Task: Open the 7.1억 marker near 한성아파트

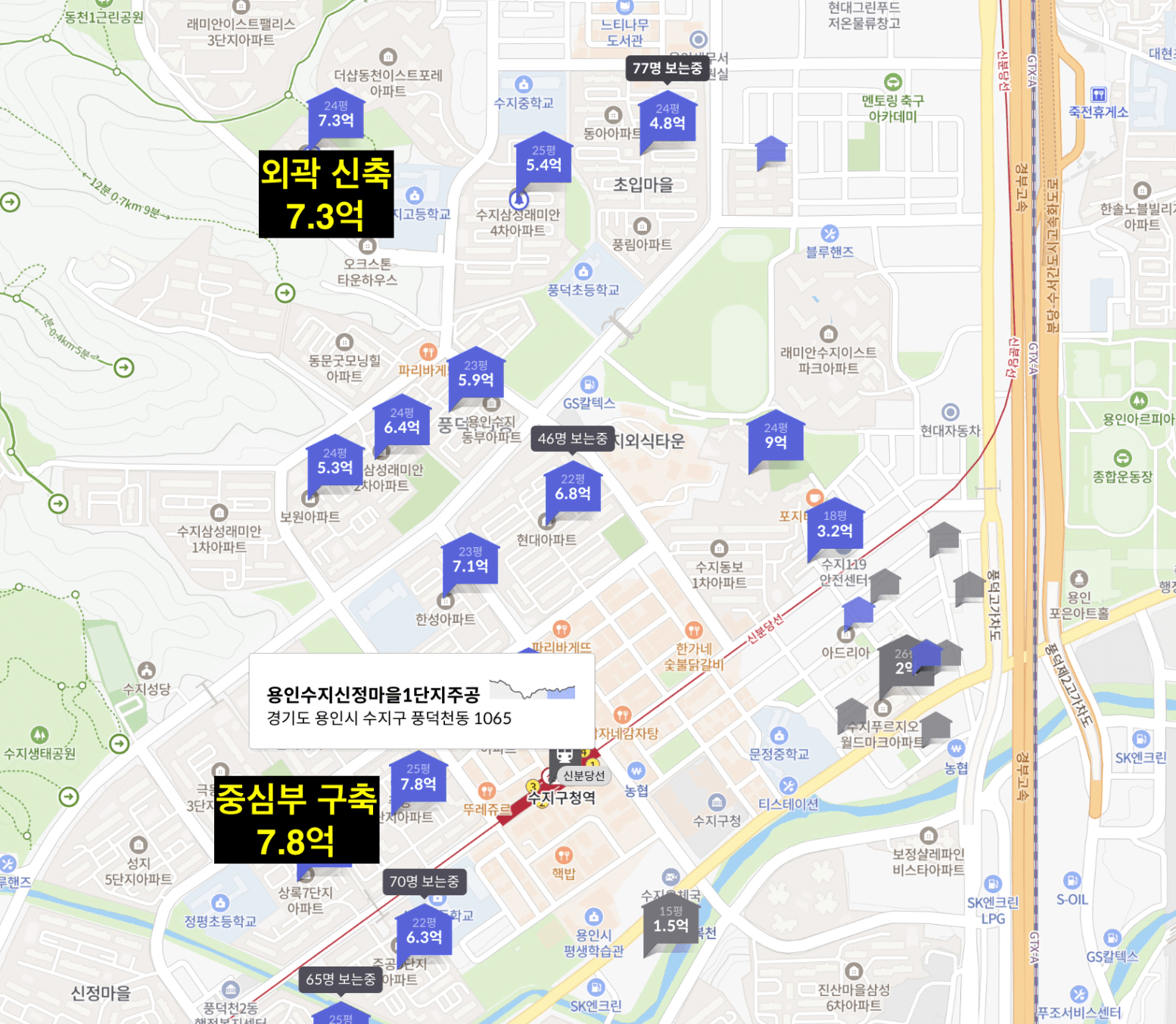Action: pyautogui.click(x=470, y=562)
